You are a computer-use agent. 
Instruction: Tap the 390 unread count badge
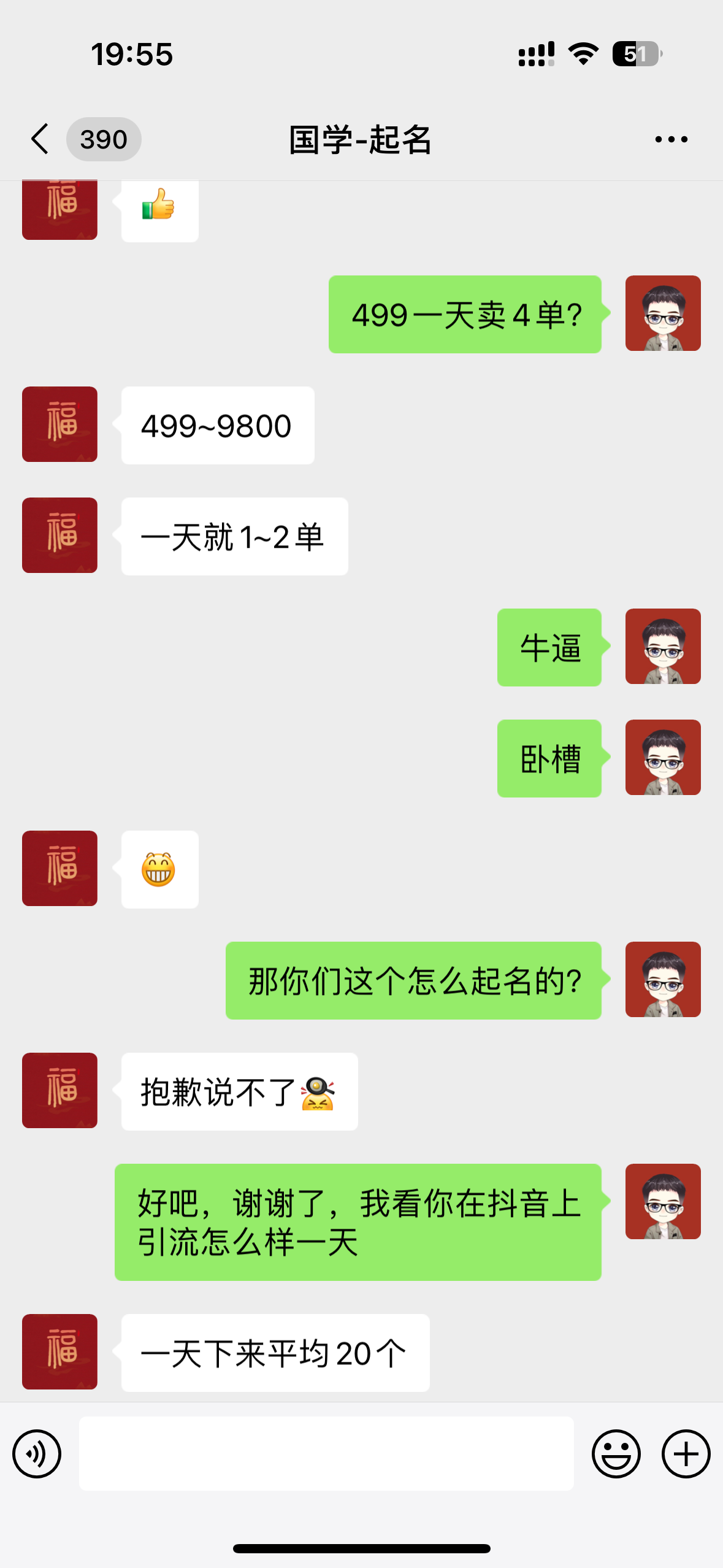tap(104, 139)
